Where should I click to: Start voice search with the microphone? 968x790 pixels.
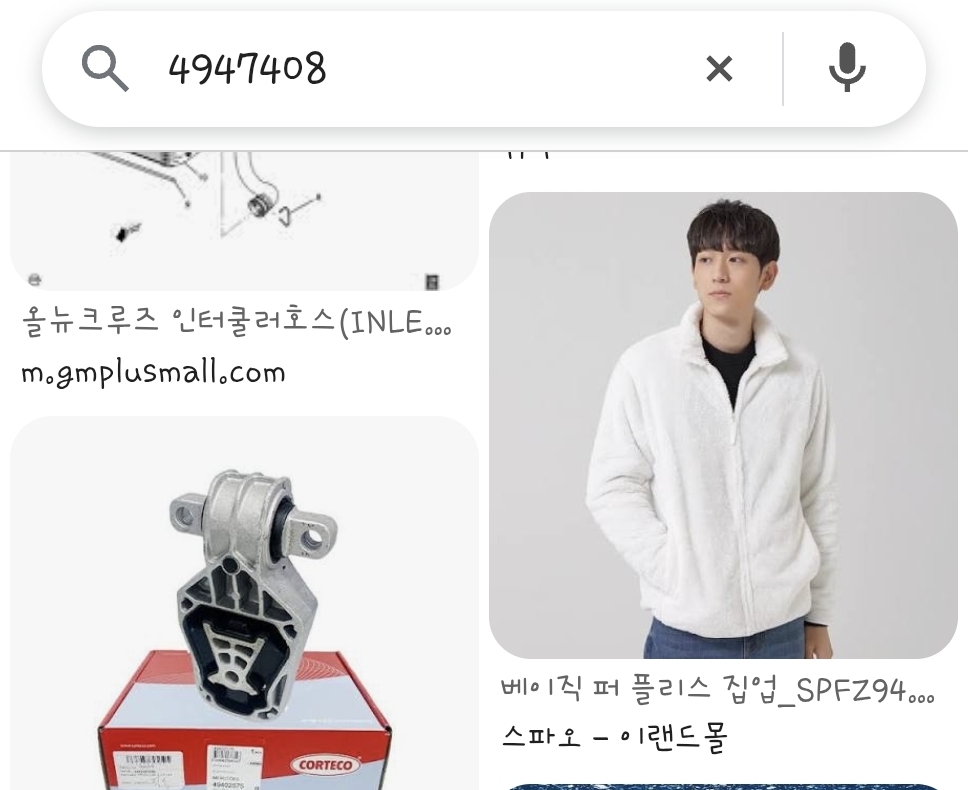(847, 68)
